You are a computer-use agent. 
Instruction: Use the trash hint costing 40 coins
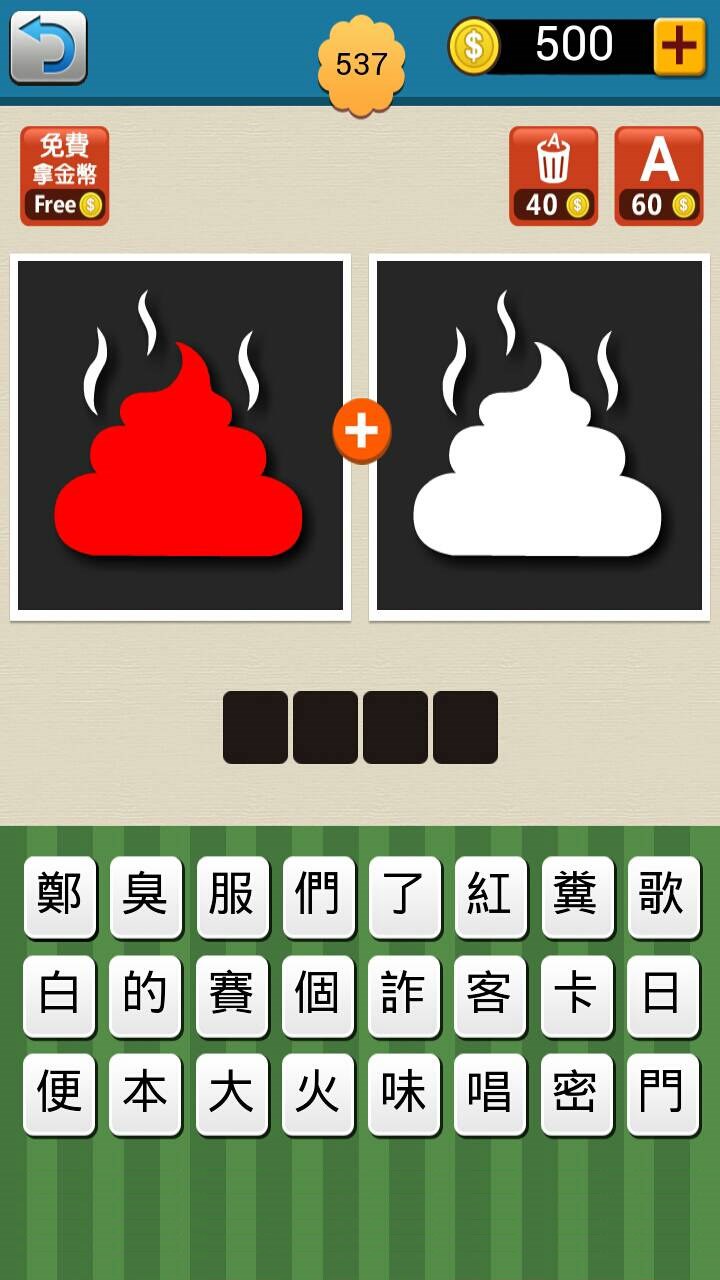553,173
